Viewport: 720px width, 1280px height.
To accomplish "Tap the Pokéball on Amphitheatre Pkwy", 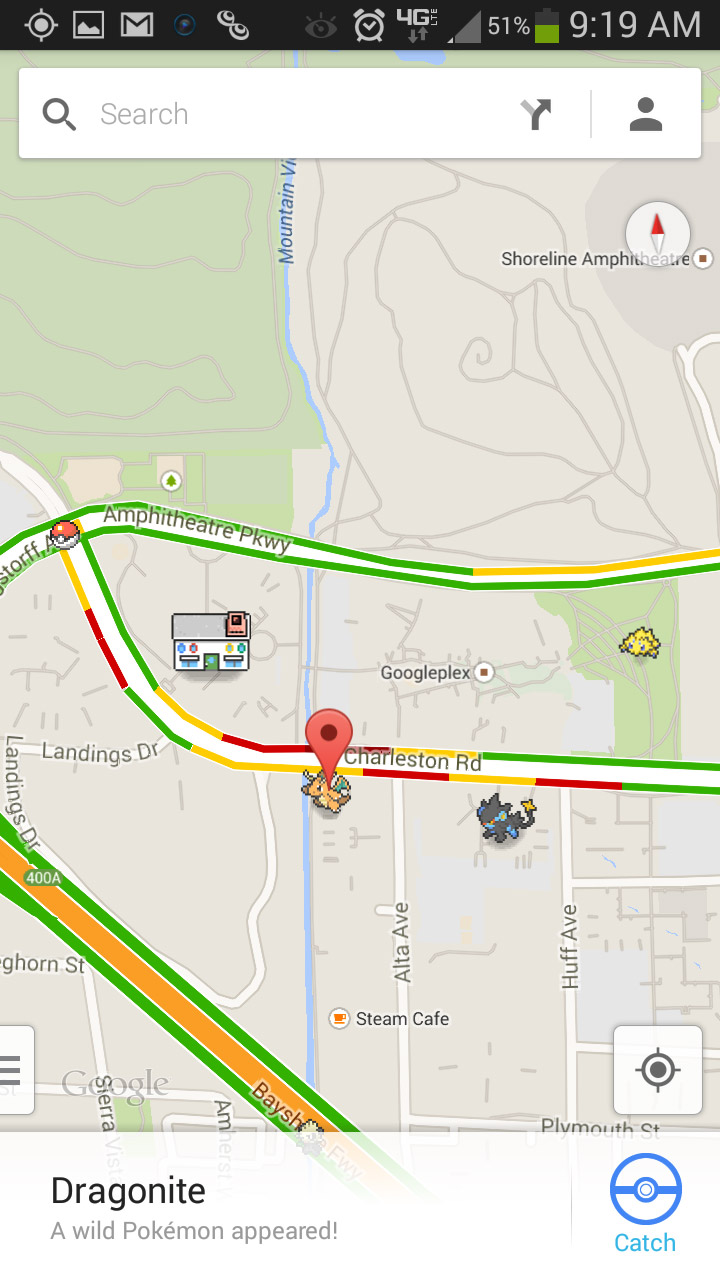I will (64, 534).
